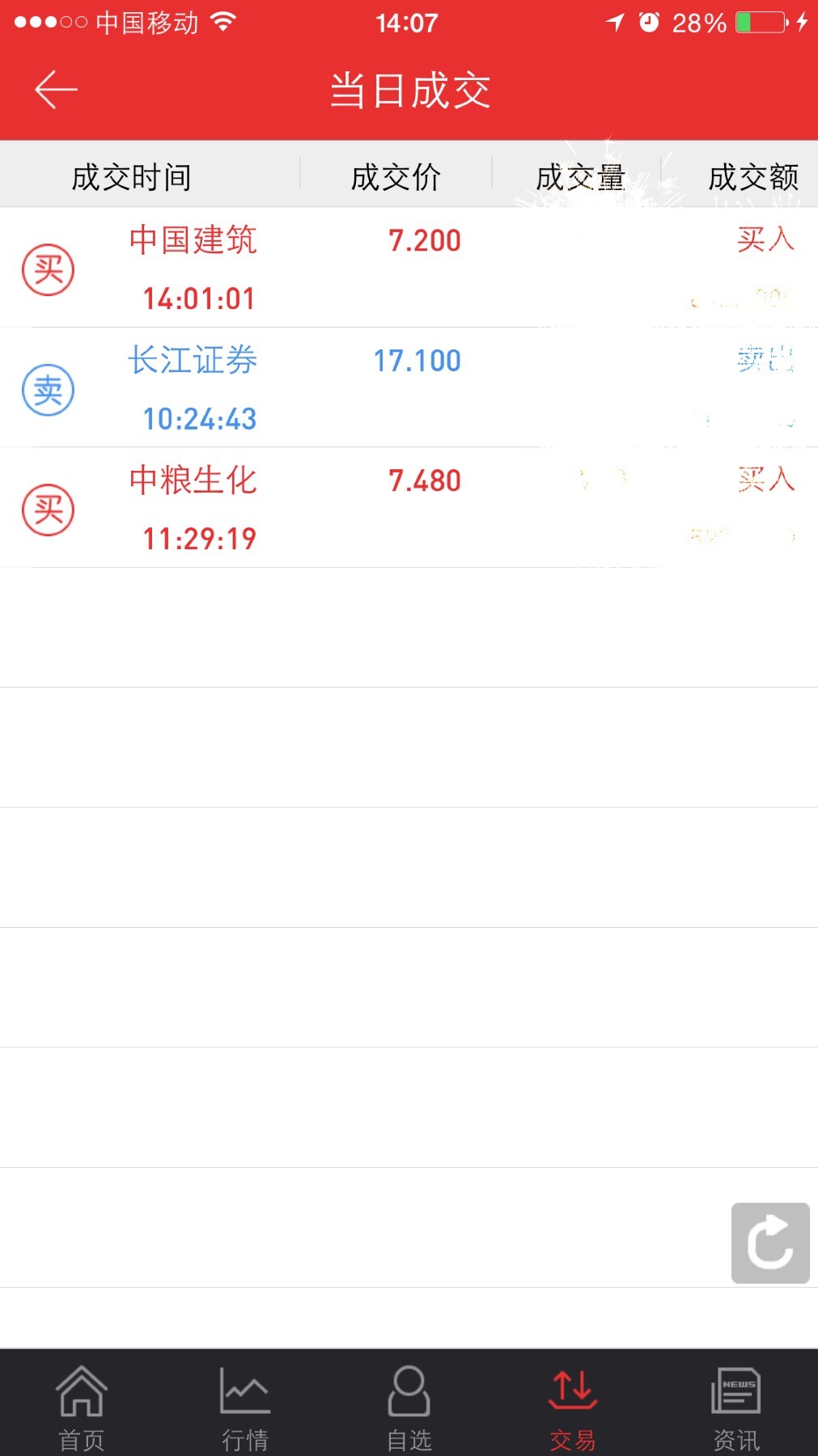Open the 长江证券 trade record
Screen dimensions: 818x1456
coord(409,388)
